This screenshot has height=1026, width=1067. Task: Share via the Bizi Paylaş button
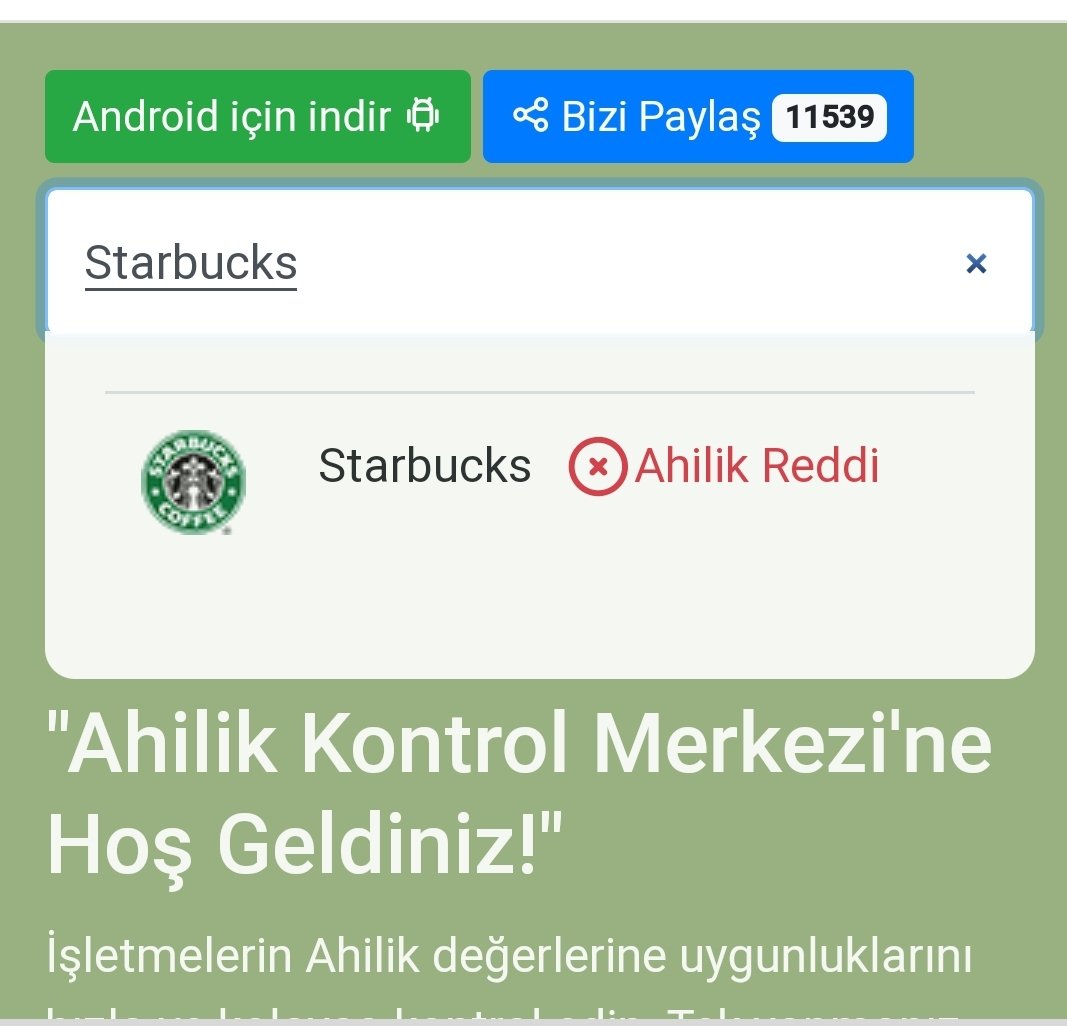click(x=697, y=117)
